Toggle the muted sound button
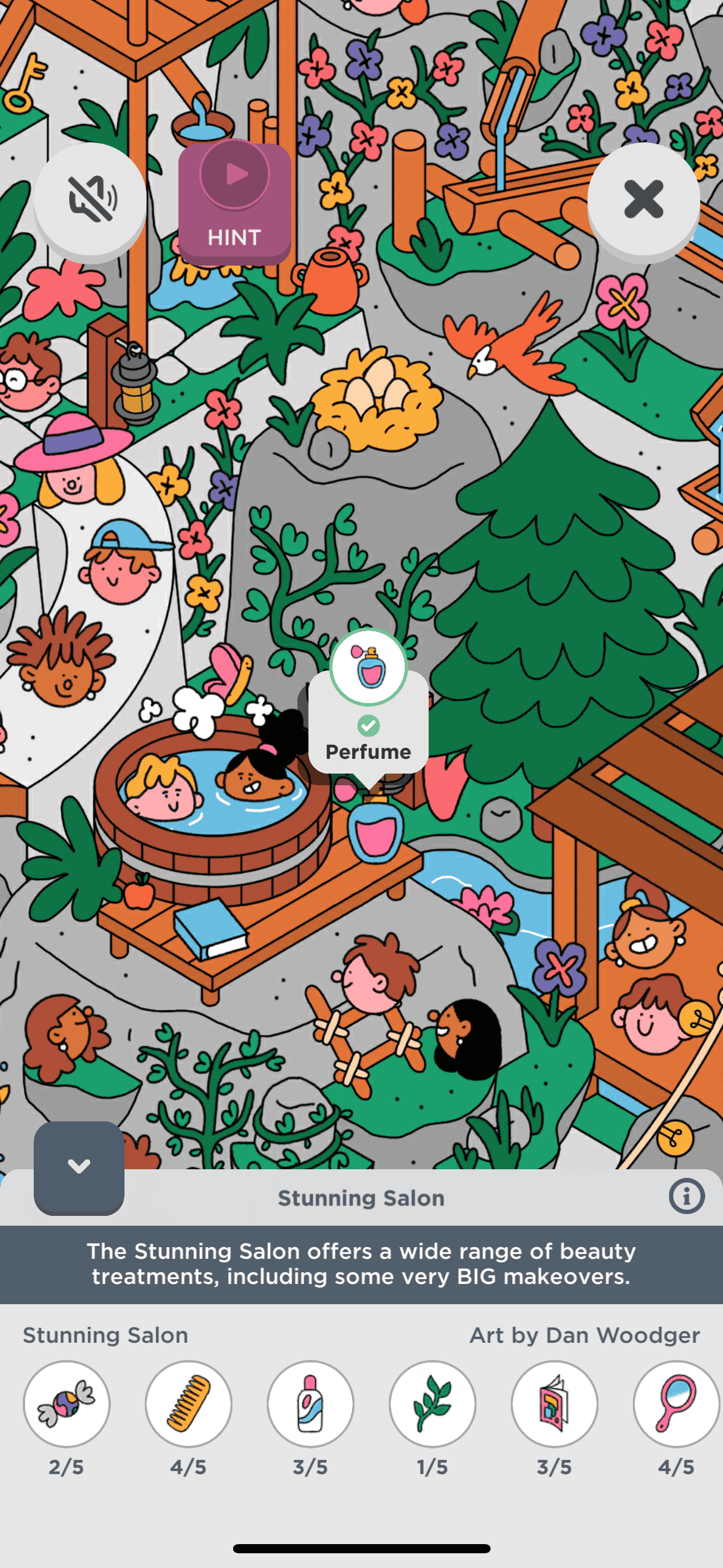Screen dimensions: 723x1568 (x=91, y=199)
